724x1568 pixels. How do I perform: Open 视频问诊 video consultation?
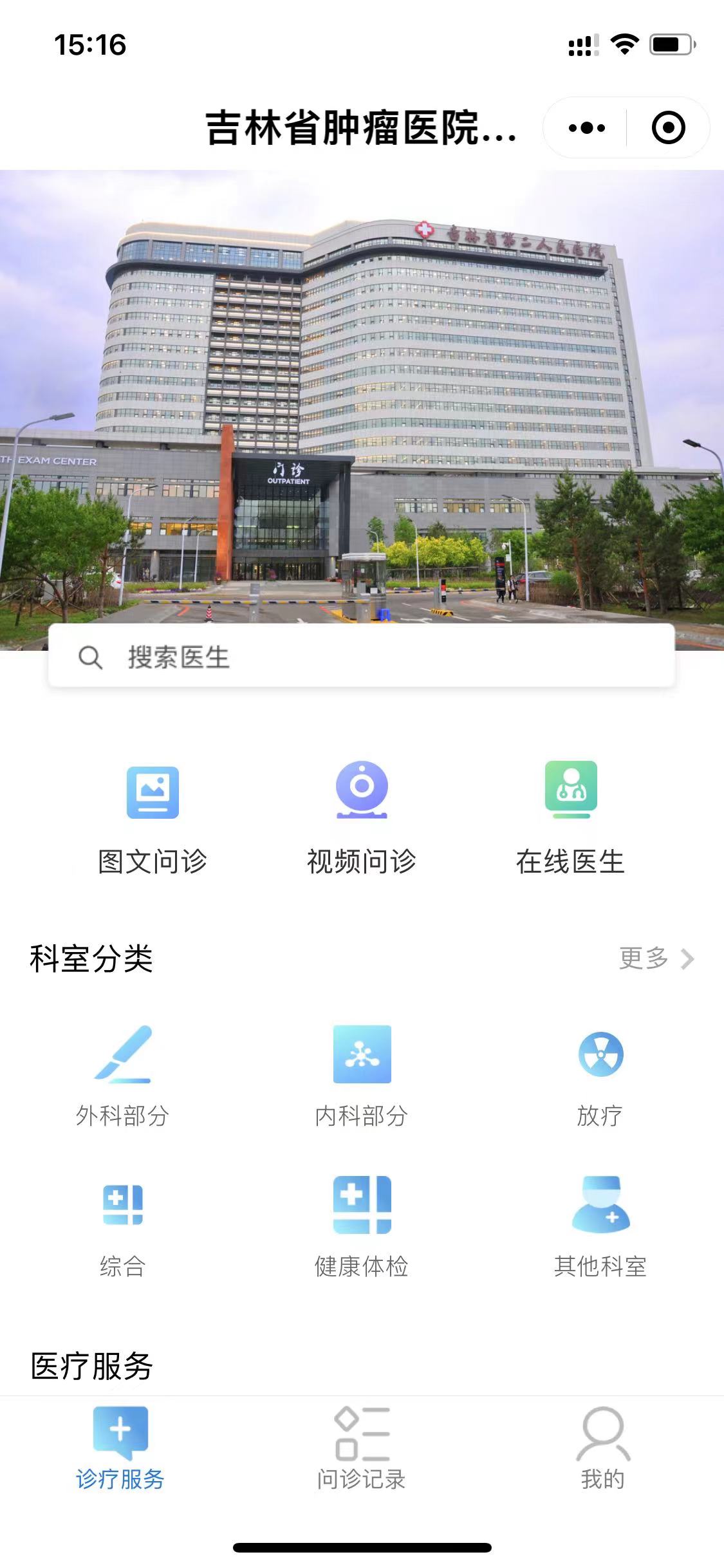pyautogui.click(x=362, y=819)
